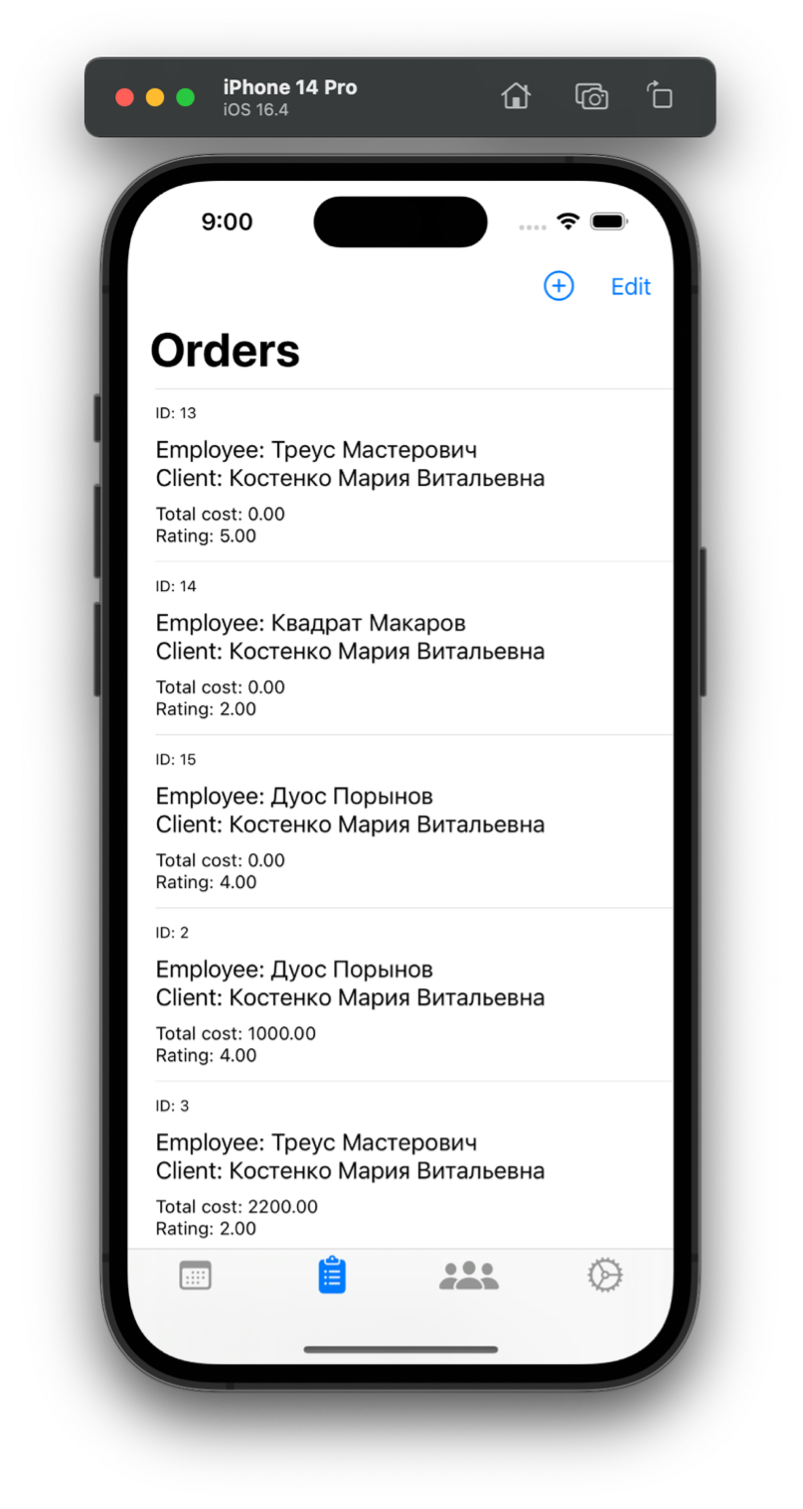View order with ID 2
The width and height of the screenshot is (803, 1509).
400,994
